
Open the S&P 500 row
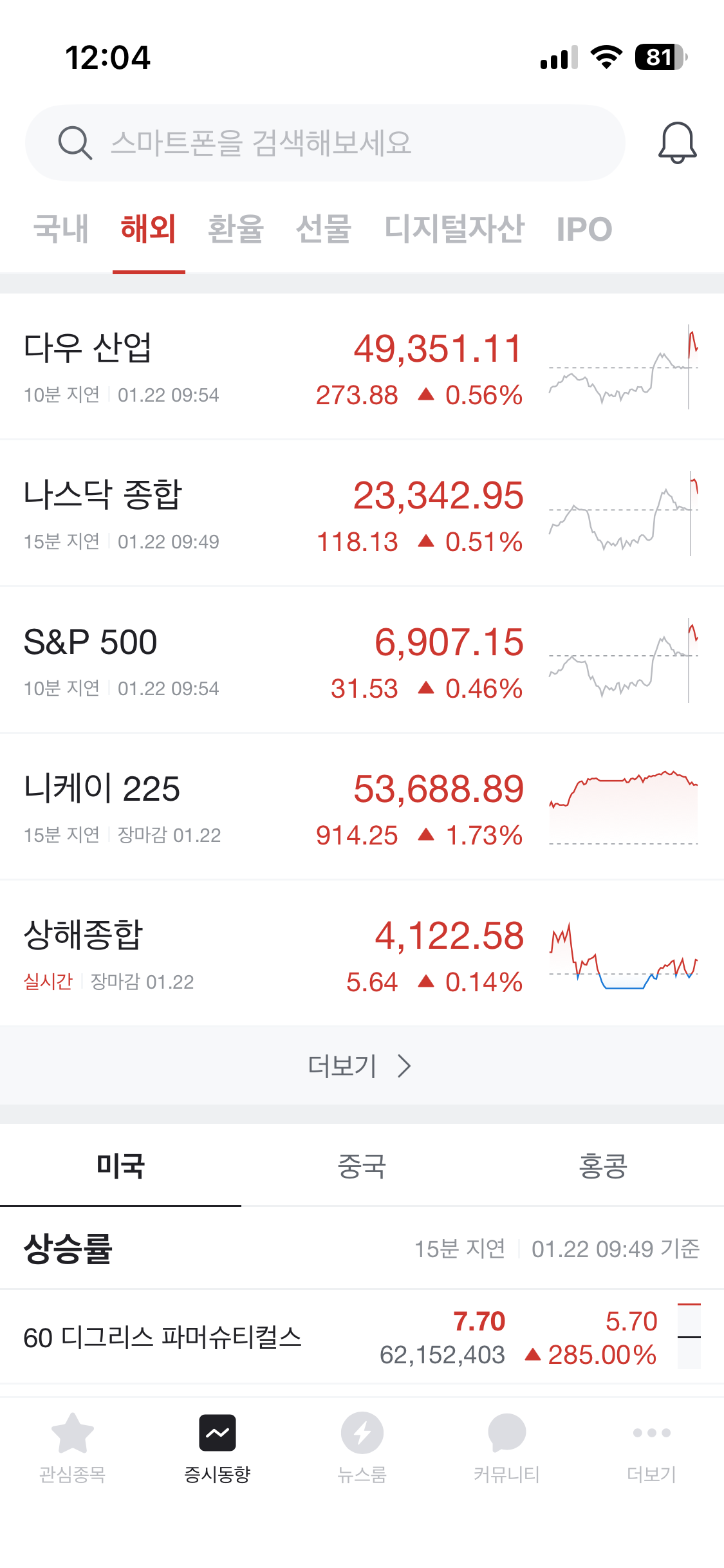362,660
